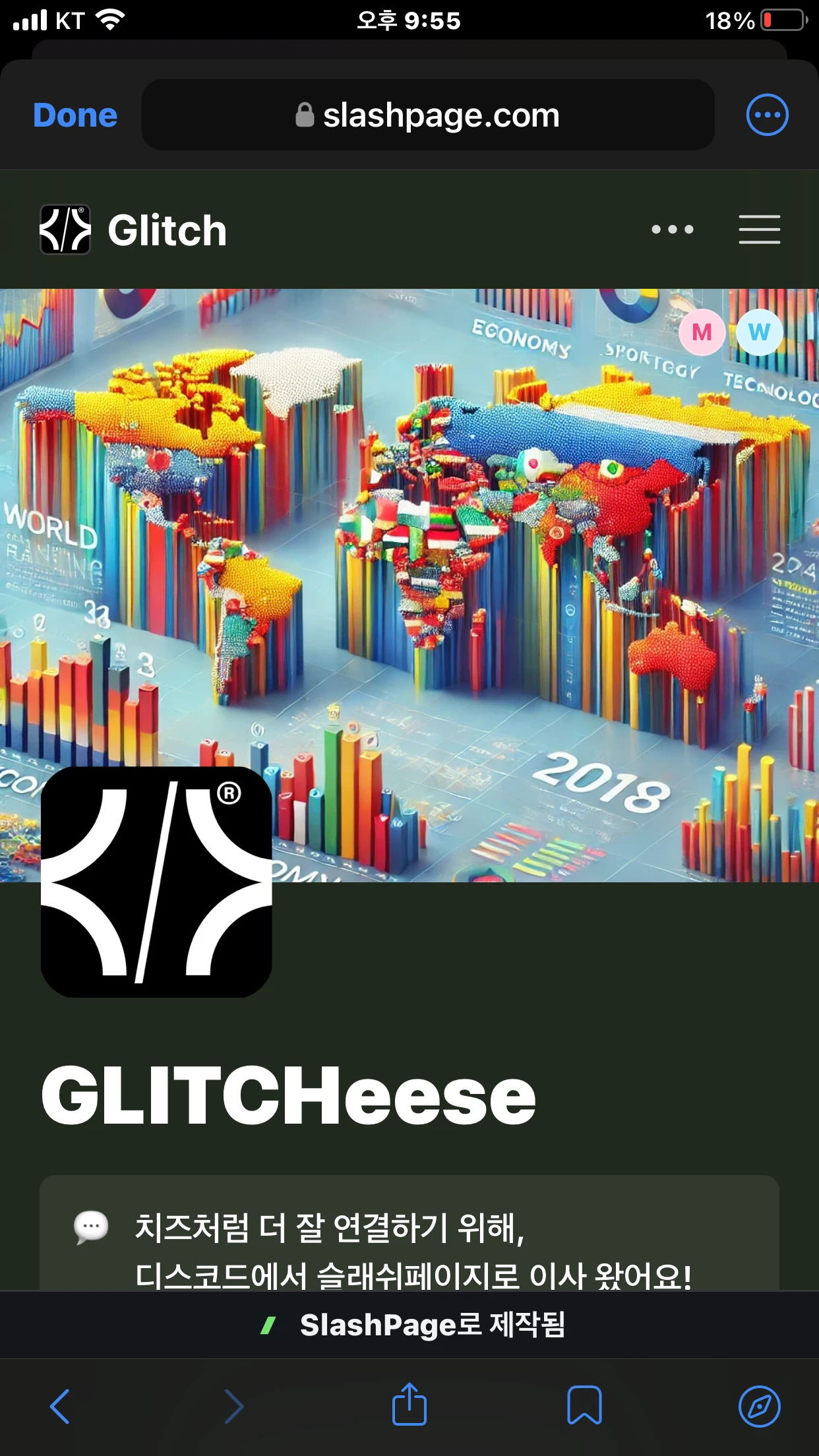Tap Done to close the browser
The width and height of the screenshot is (819, 1456).
click(75, 115)
